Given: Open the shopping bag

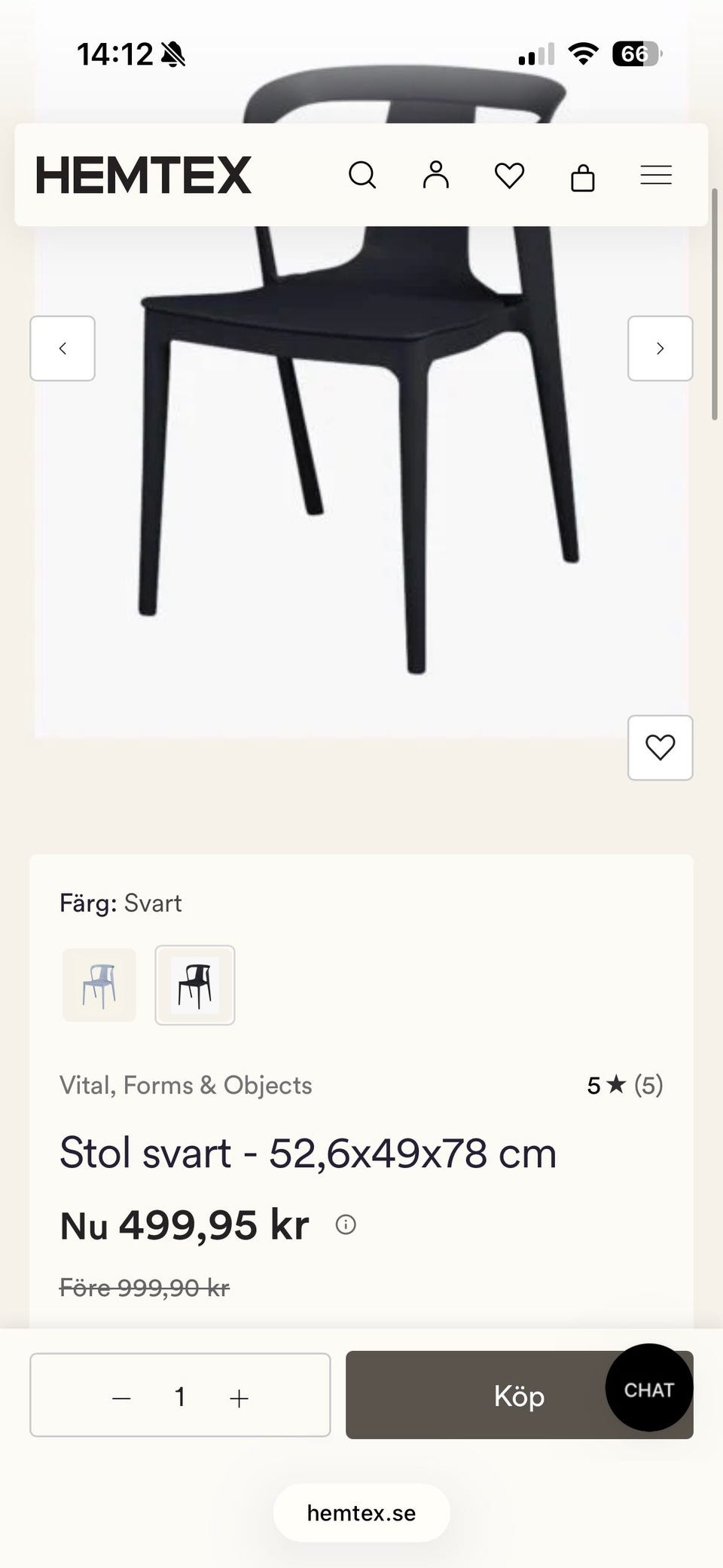Looking at the screenshot, I should tap(583, 177).
